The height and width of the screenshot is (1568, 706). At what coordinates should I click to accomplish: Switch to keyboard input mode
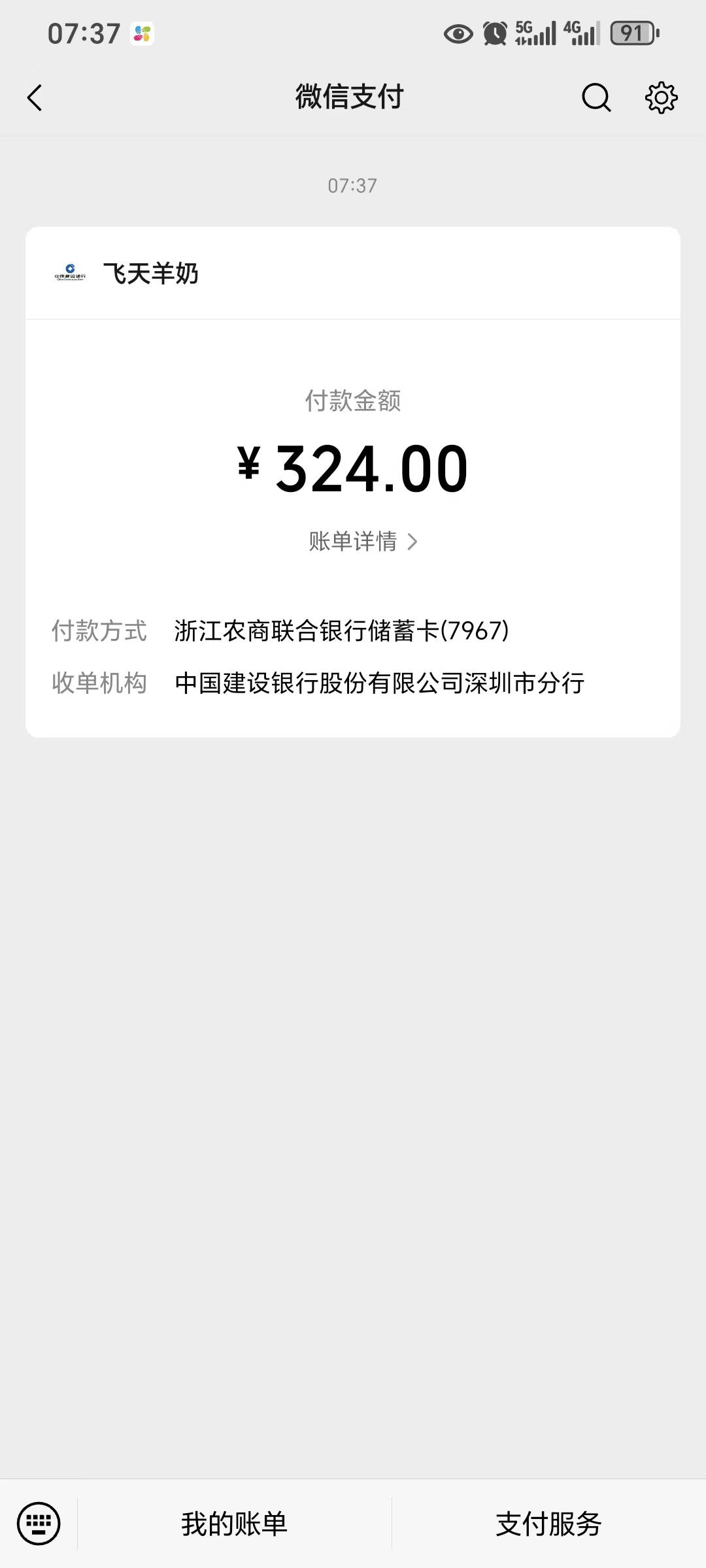39,1524
